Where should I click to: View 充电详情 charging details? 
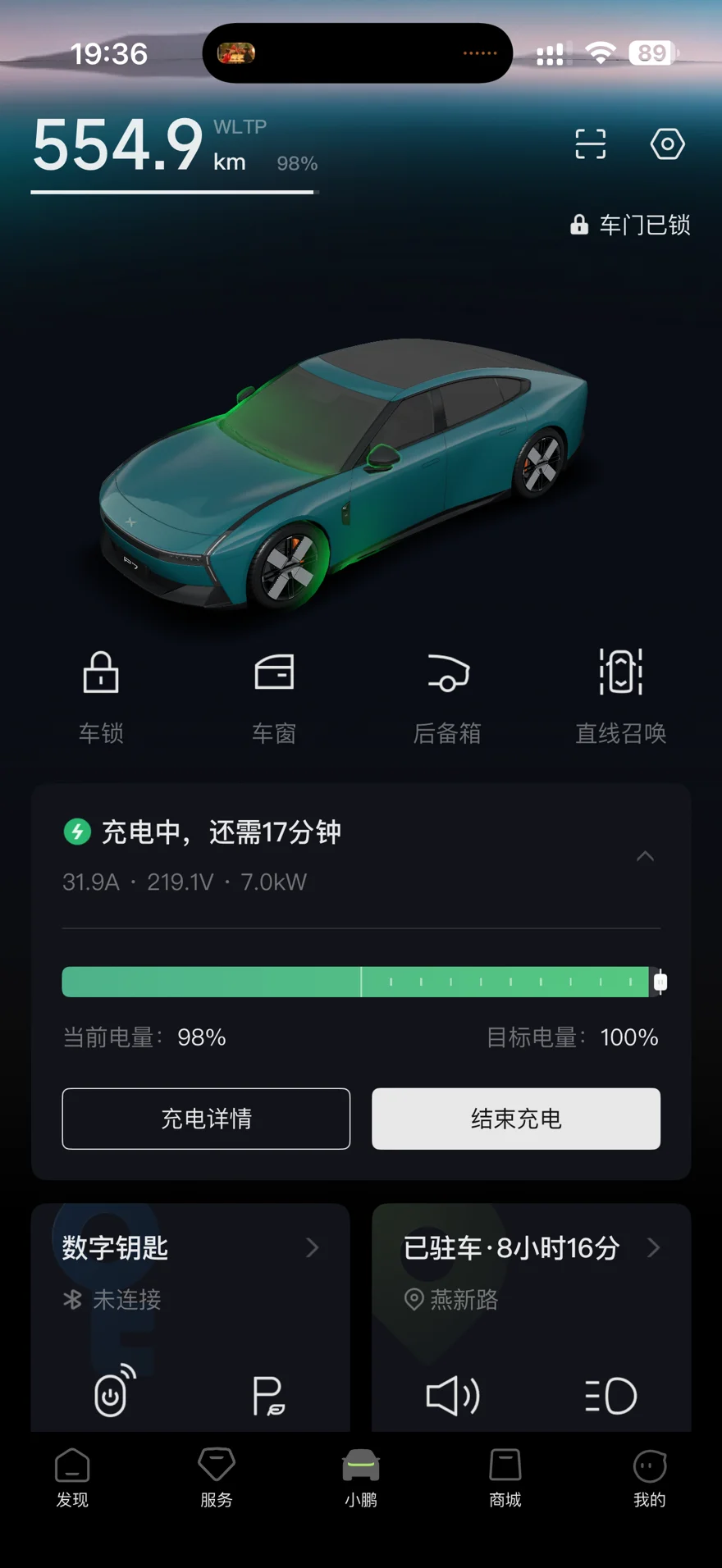point(206,1119)
